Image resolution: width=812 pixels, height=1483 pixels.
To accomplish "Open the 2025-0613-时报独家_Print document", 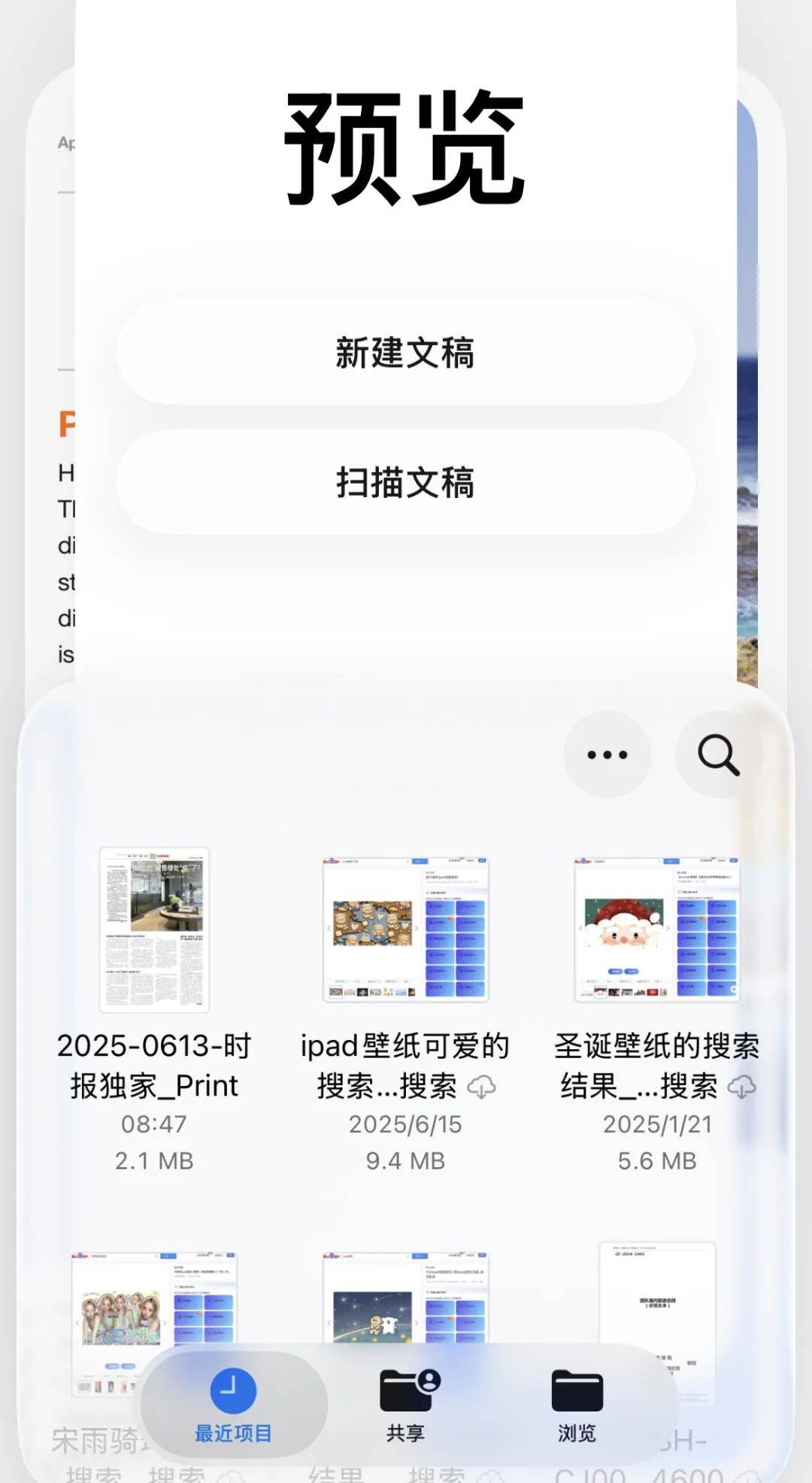I will coord(154,930).
